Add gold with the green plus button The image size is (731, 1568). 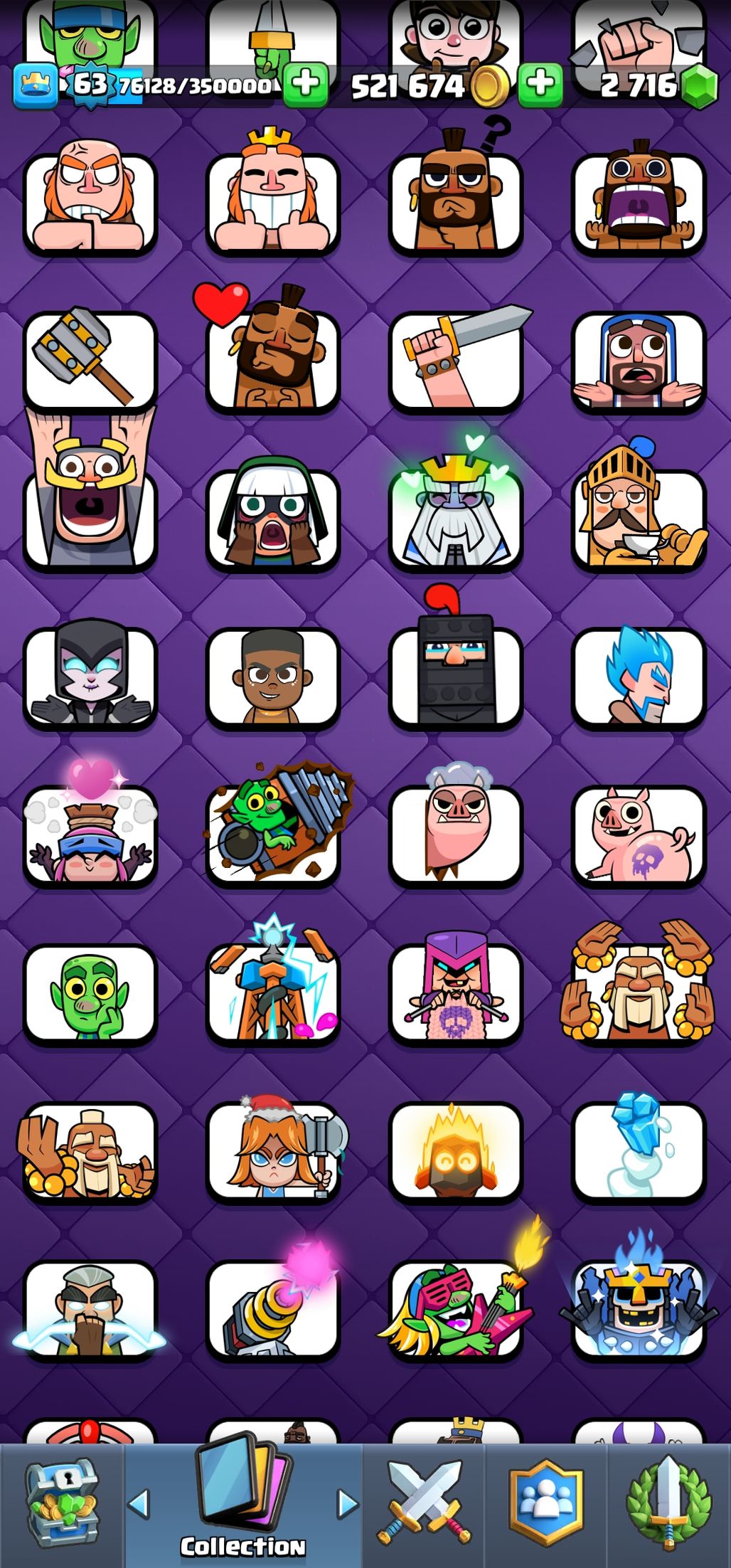pos(540,84)
